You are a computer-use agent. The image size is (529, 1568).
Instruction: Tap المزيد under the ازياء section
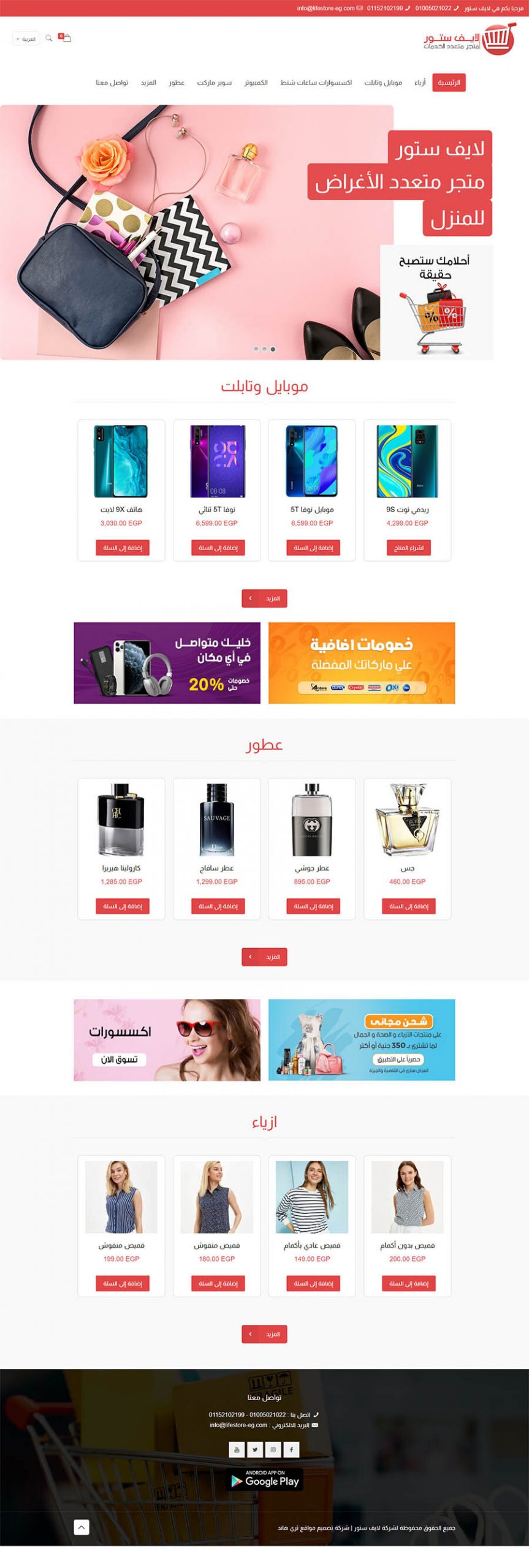(264, 1334)
